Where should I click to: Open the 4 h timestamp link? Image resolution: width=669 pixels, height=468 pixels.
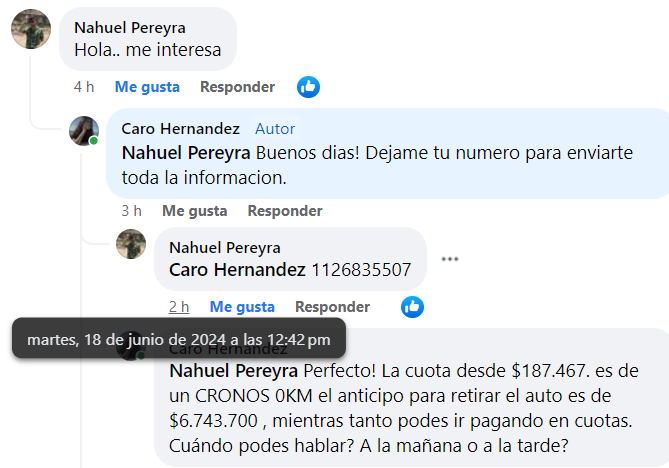pos(84,87)
